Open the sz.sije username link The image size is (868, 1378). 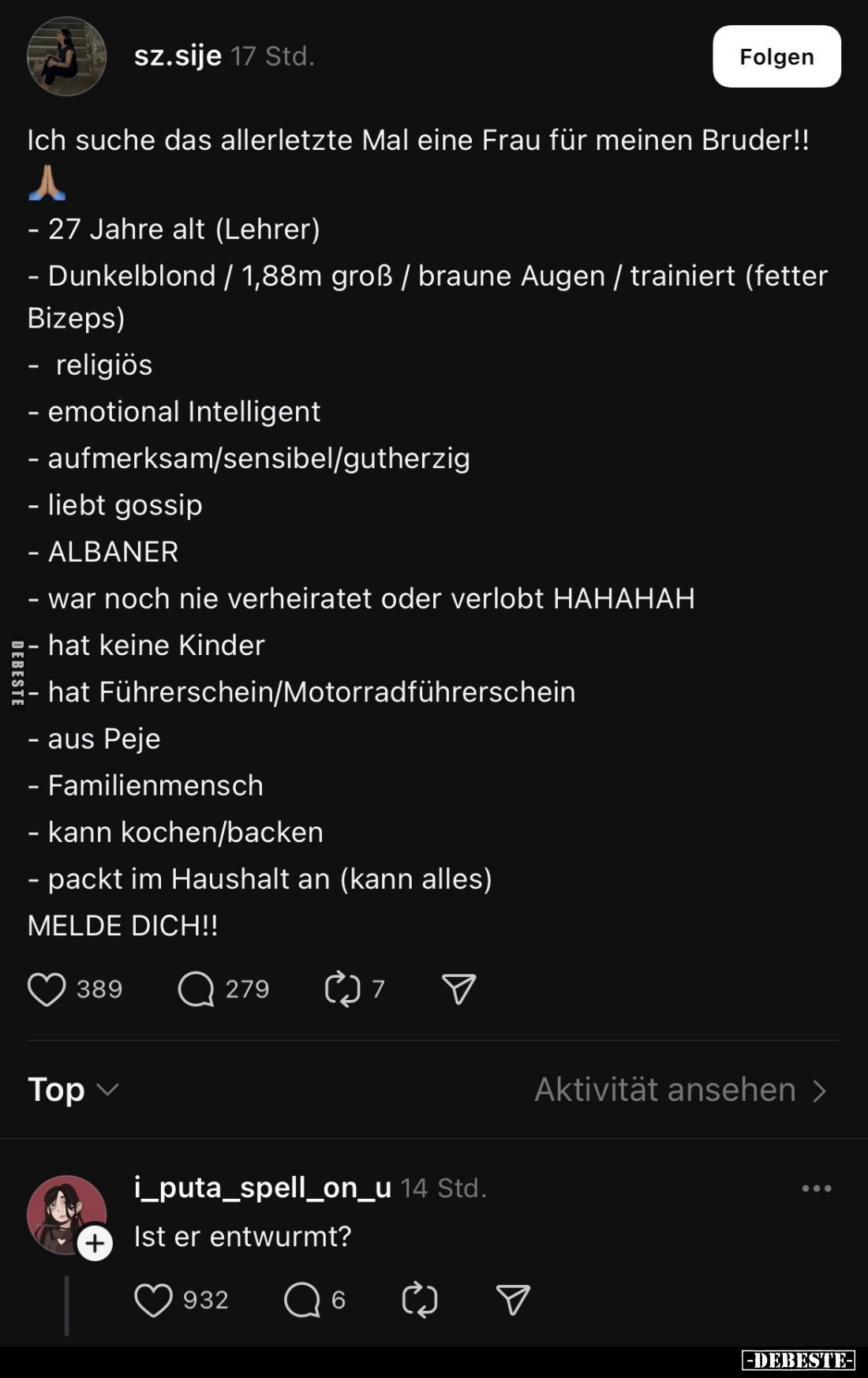[178, 56]
